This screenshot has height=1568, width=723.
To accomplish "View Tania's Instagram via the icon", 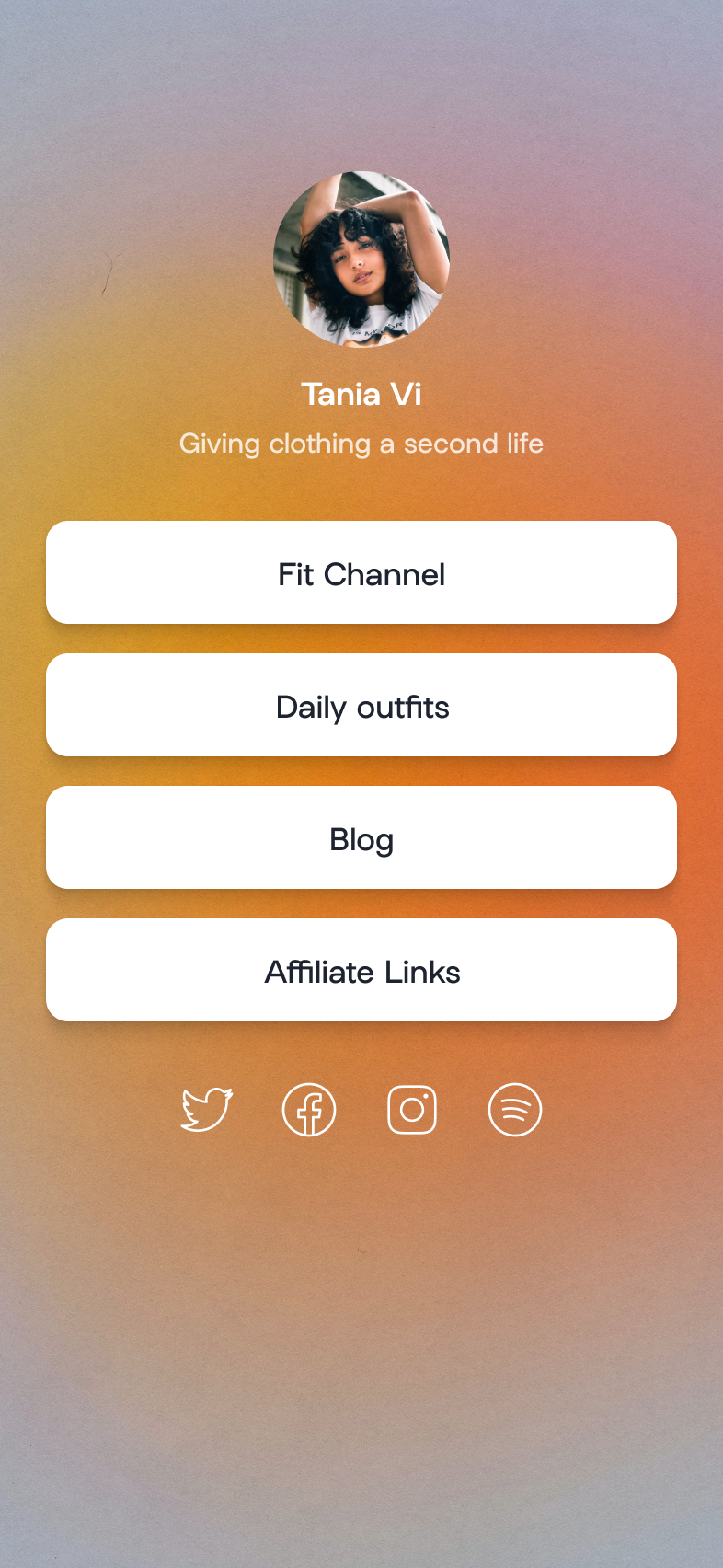I will (x=412, y=1110).
